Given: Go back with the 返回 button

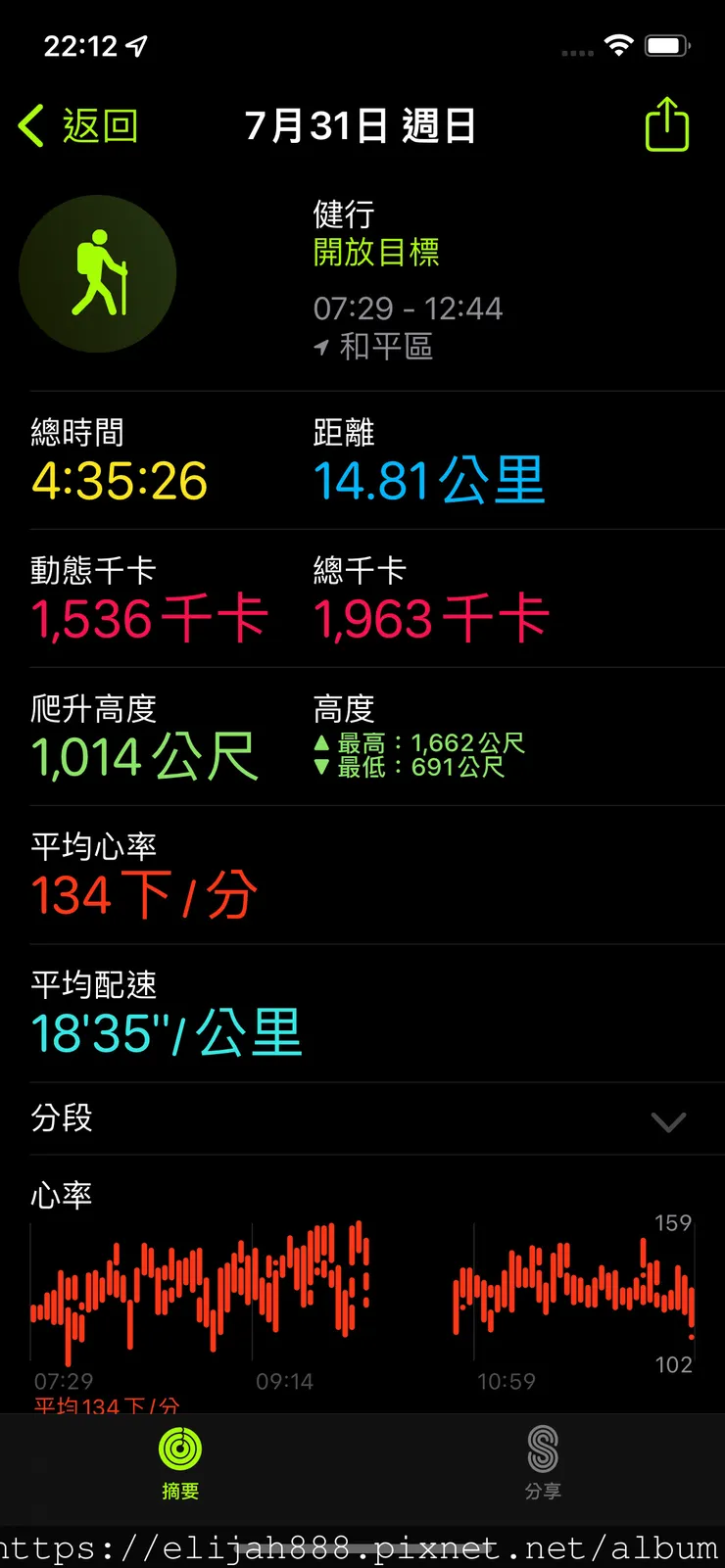Looking at the screenshot, I should tap(78, 126).
